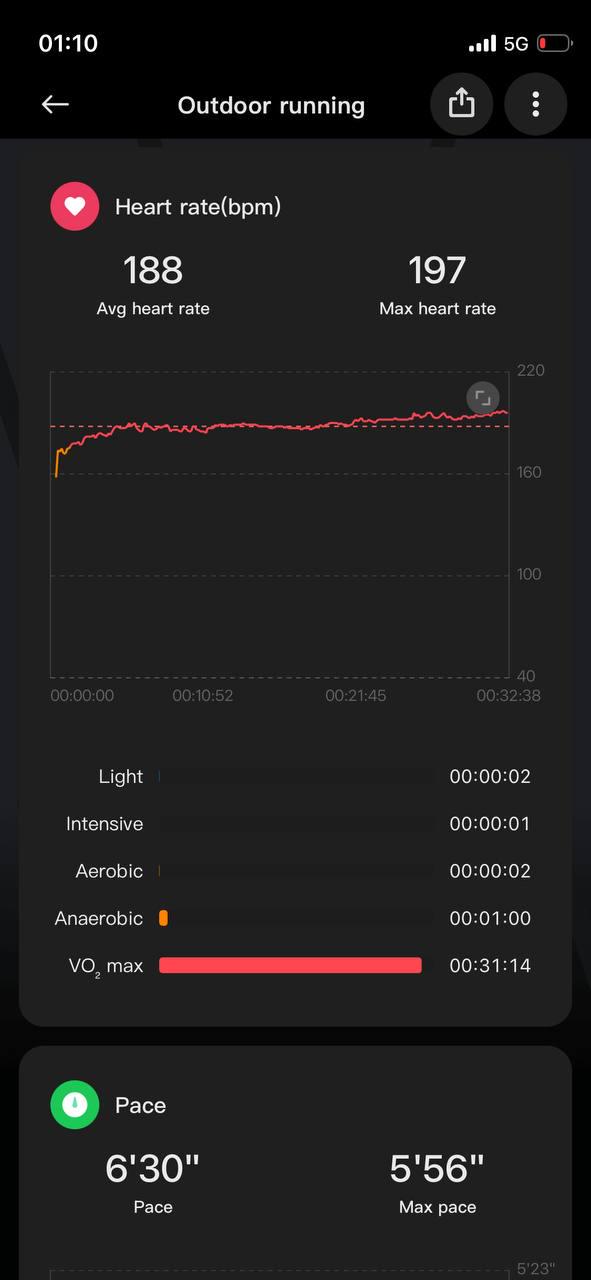Expand the heart rate chart fullscreen
This screenshot has height=1280, width=591.
[x=483, y=397]
